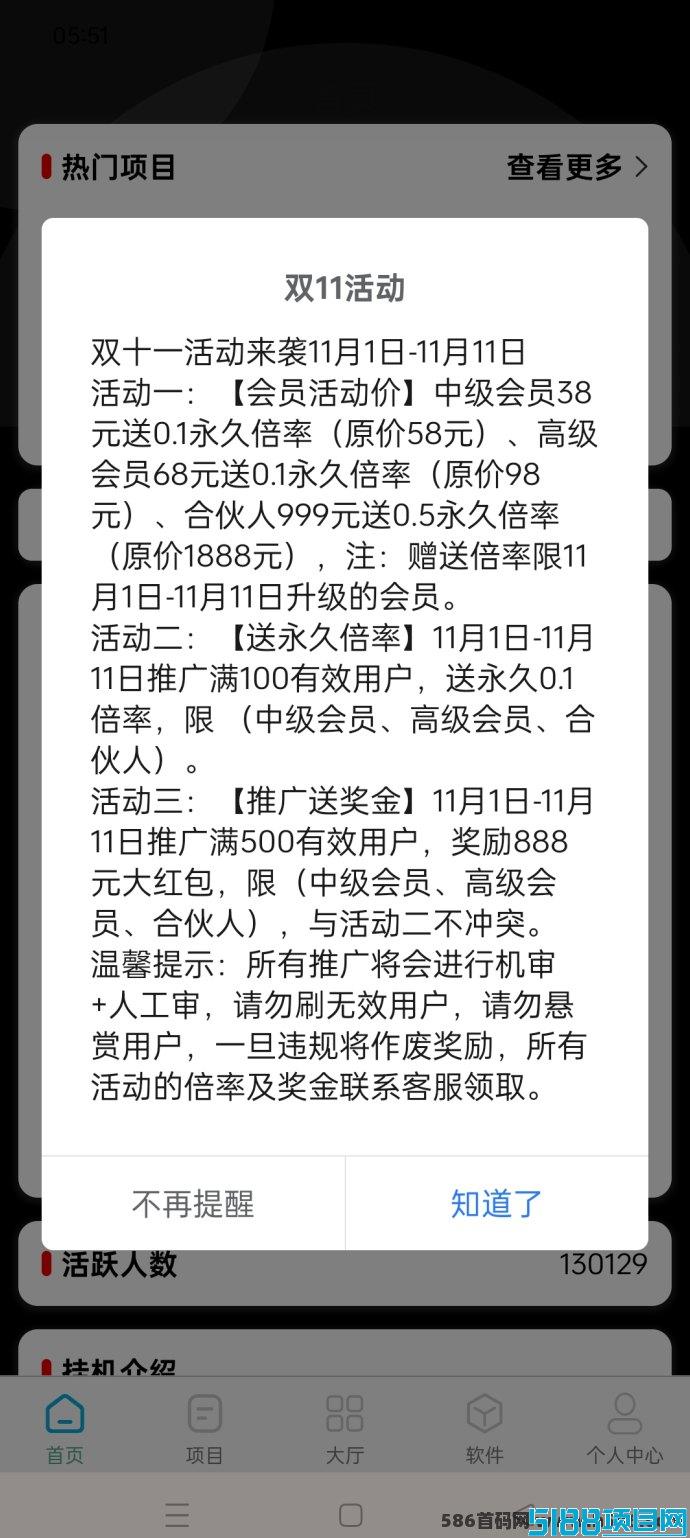
Task: Go to the 软件 tab
Action: [485, 1428]
